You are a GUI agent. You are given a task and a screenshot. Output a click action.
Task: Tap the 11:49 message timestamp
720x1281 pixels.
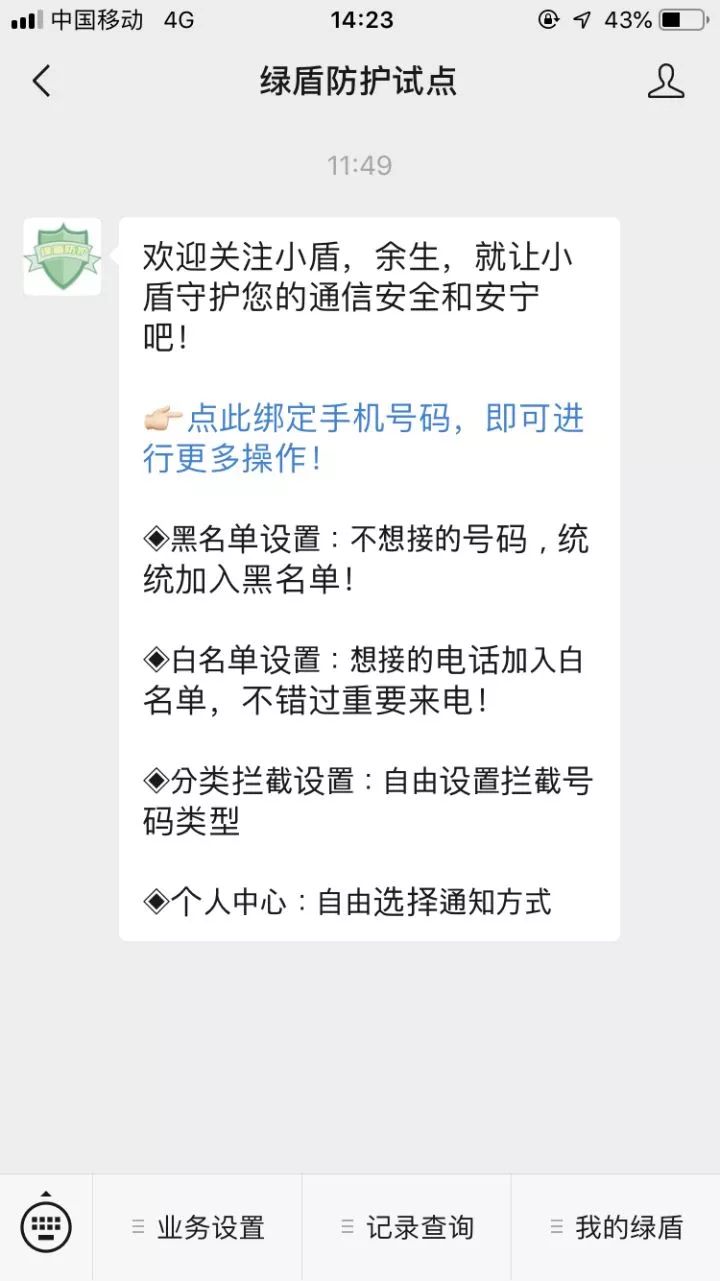coord(360,166)
